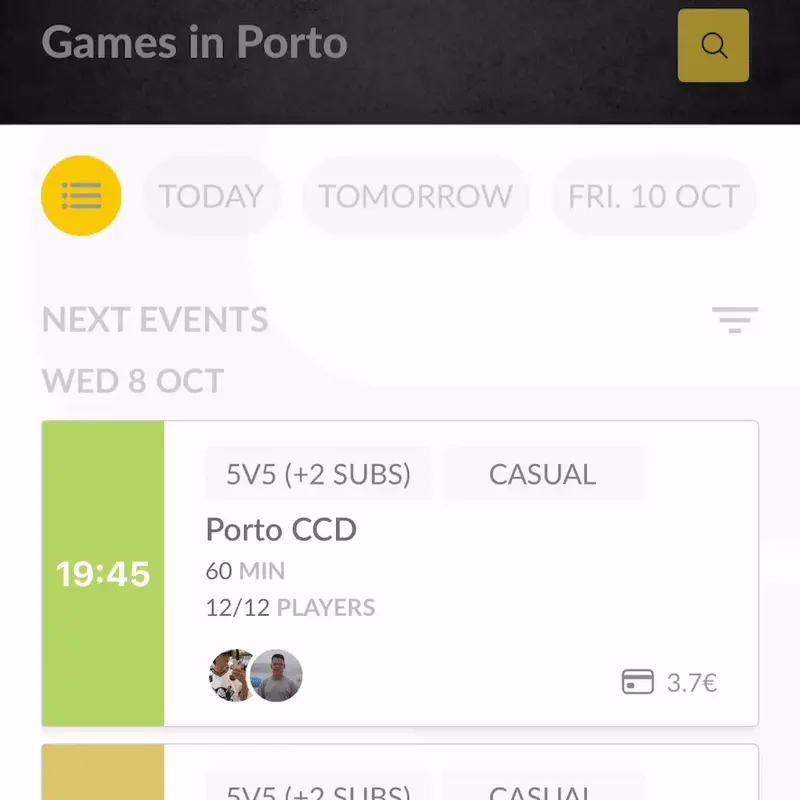Viewport: 800px width, 800px height.
Task: Open the filter options for next events
Action: point(734,319)
